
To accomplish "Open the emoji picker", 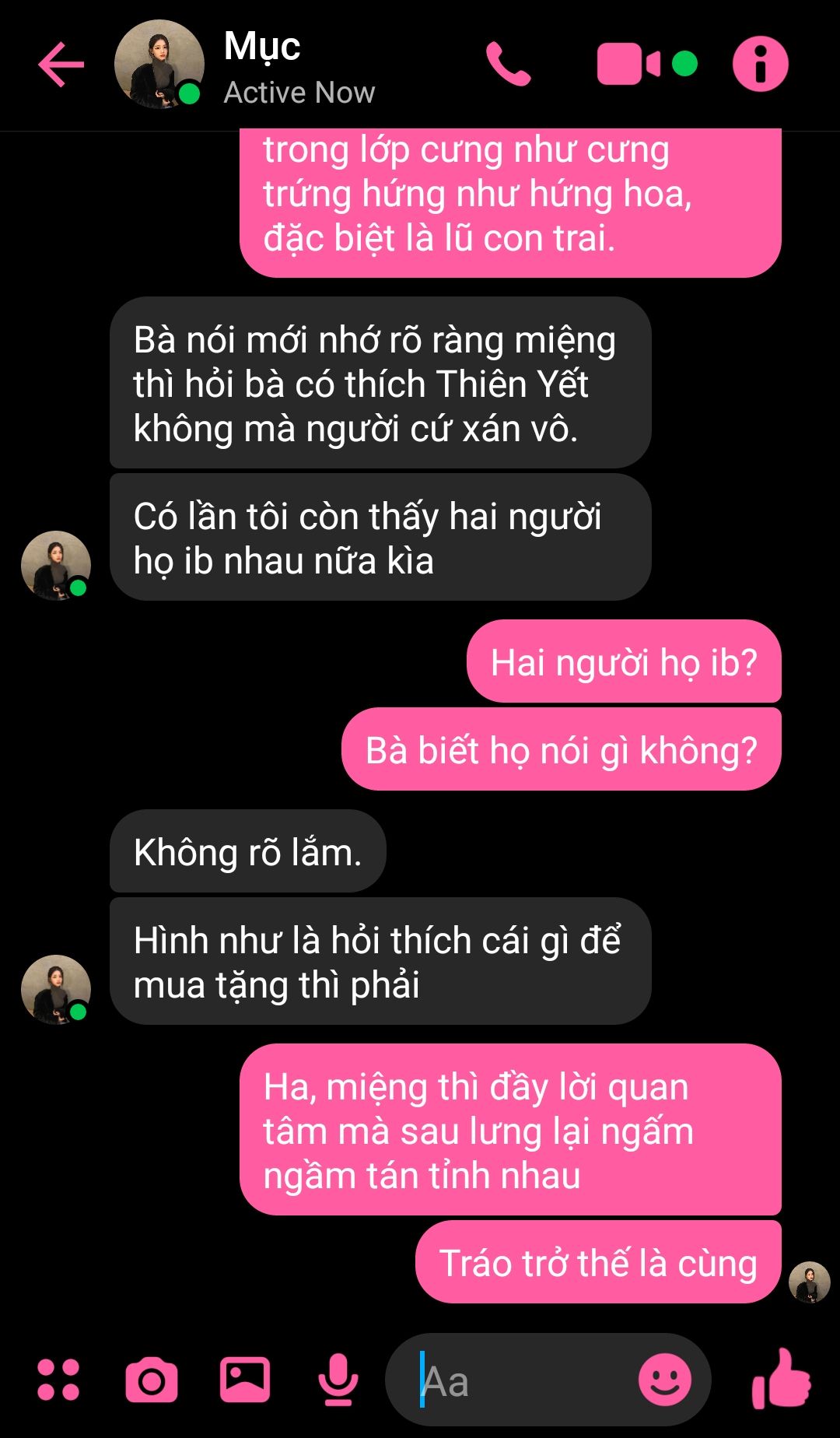I will pyautogui.click(x=665, y=1380).
